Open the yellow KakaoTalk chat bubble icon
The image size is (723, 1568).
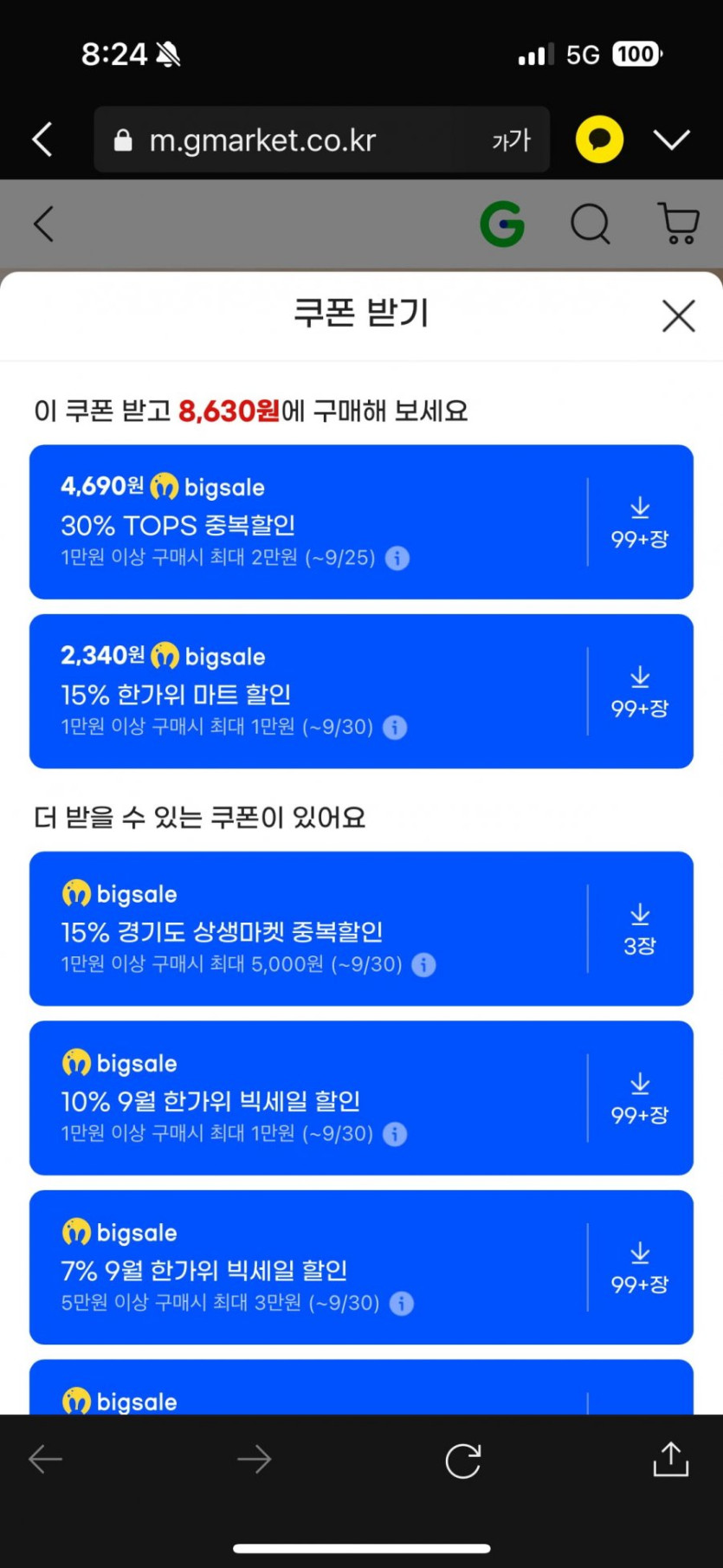pos(599,139)
